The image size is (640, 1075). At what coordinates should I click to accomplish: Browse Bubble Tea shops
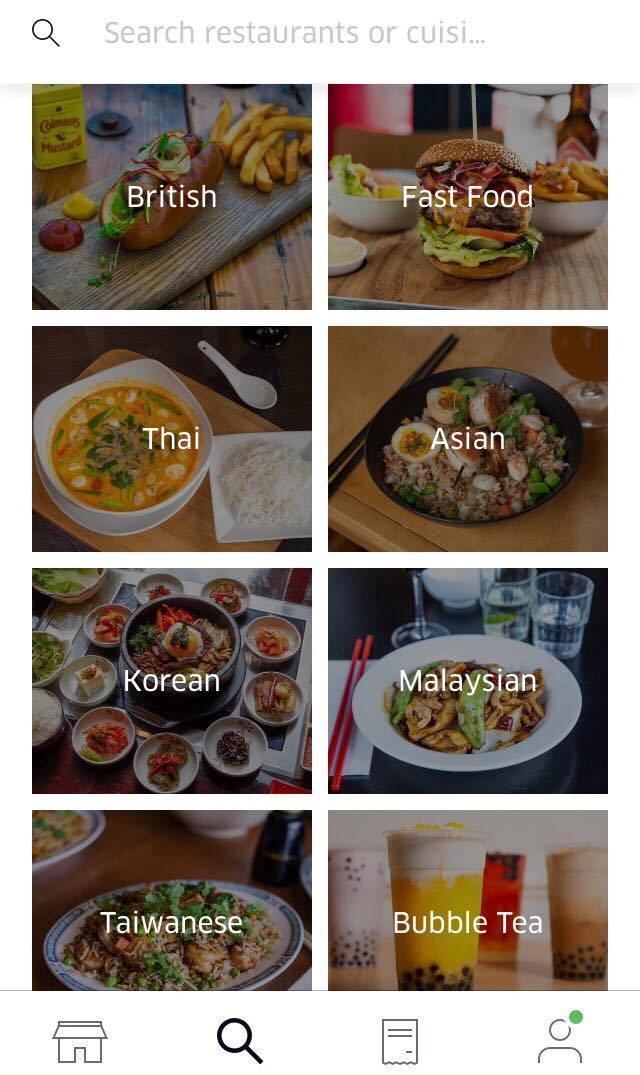468,900
